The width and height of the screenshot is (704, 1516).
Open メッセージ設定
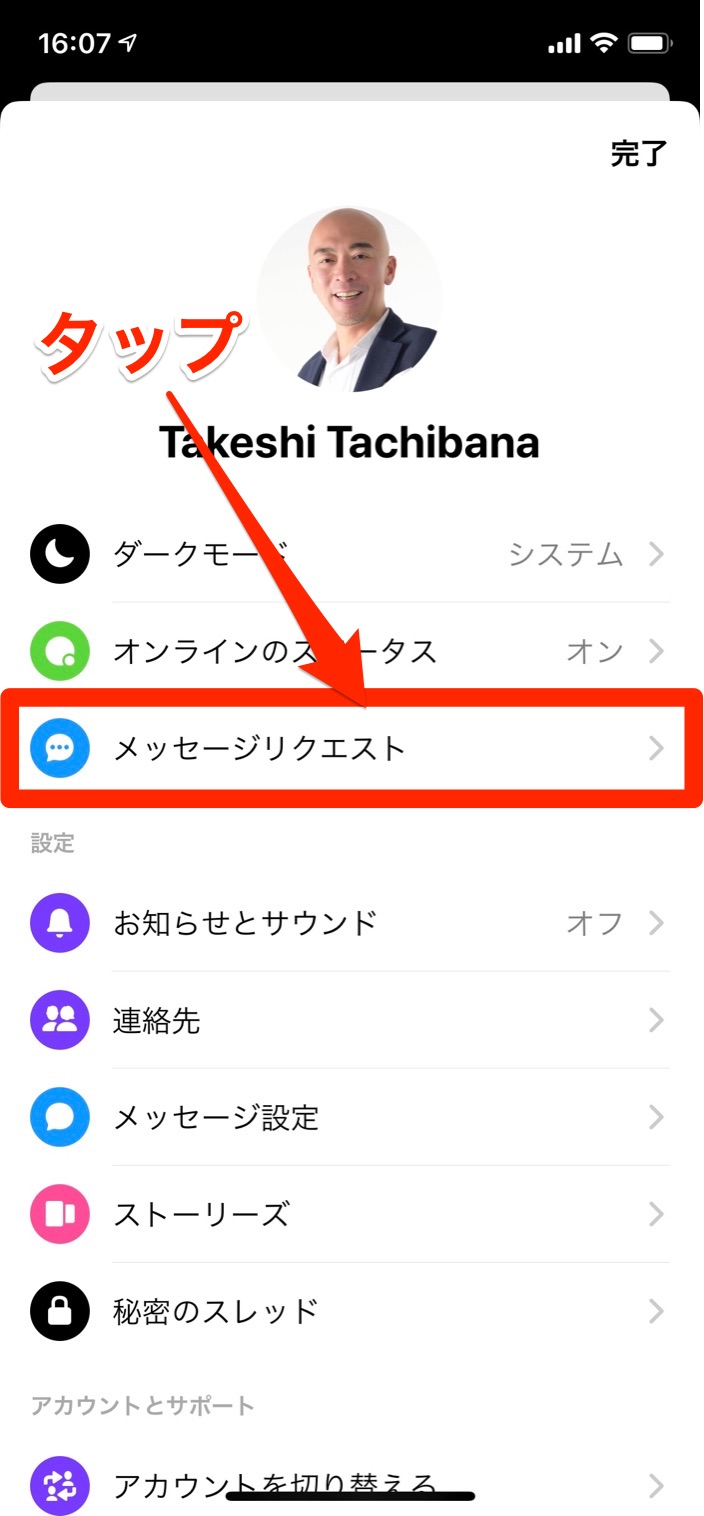coord(350,1117)
